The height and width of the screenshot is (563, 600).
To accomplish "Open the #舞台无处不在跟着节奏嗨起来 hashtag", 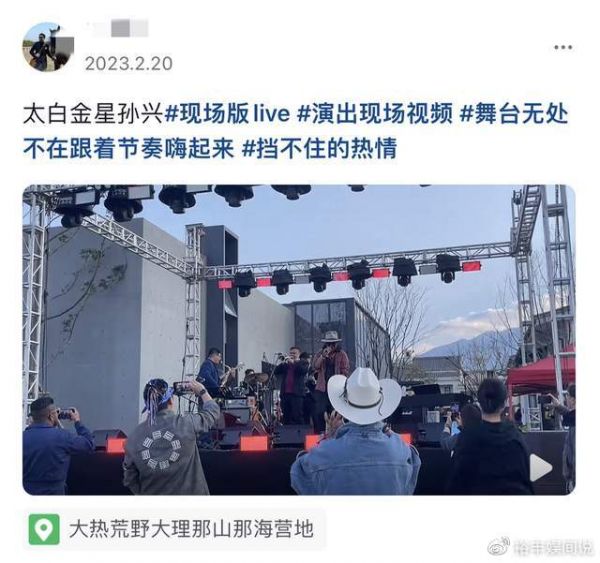I will coord(514,114).
